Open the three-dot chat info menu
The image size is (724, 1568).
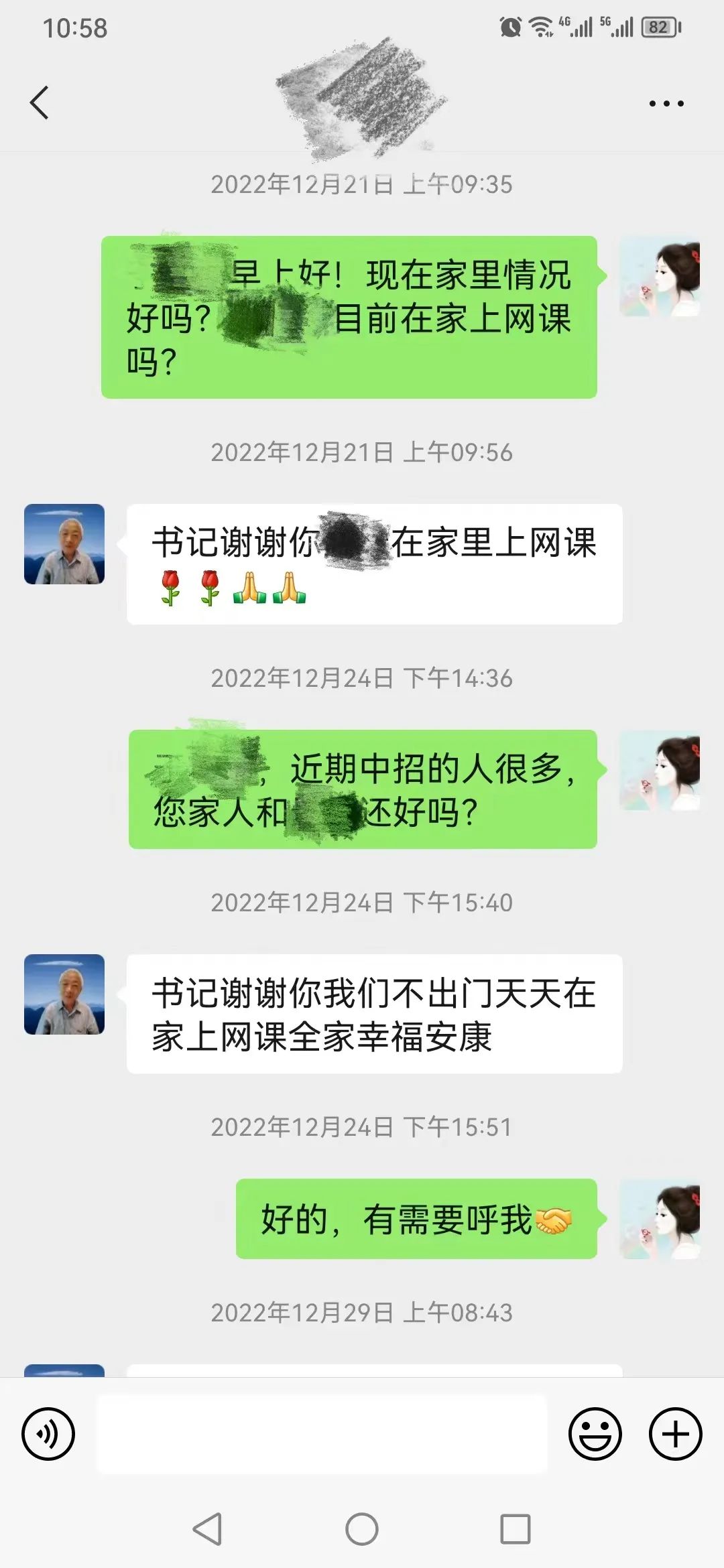coord(666,103)
